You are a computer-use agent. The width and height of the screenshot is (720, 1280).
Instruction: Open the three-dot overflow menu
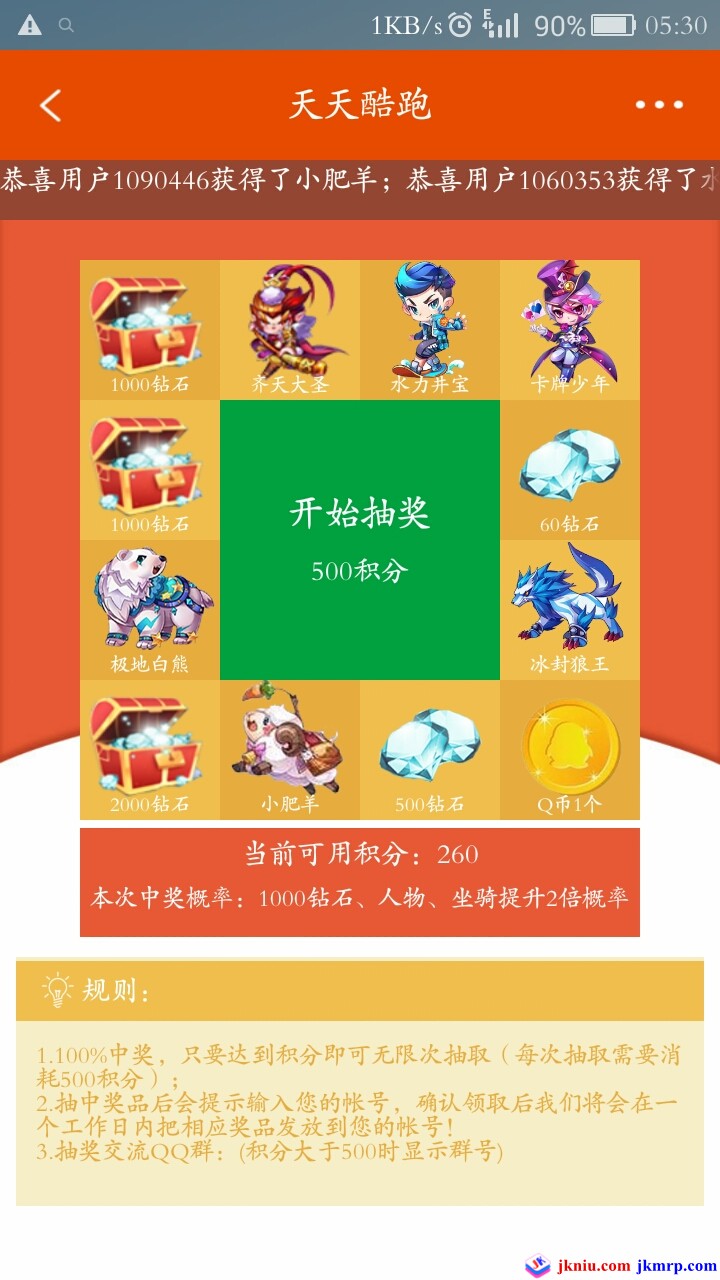pos(659,105)
